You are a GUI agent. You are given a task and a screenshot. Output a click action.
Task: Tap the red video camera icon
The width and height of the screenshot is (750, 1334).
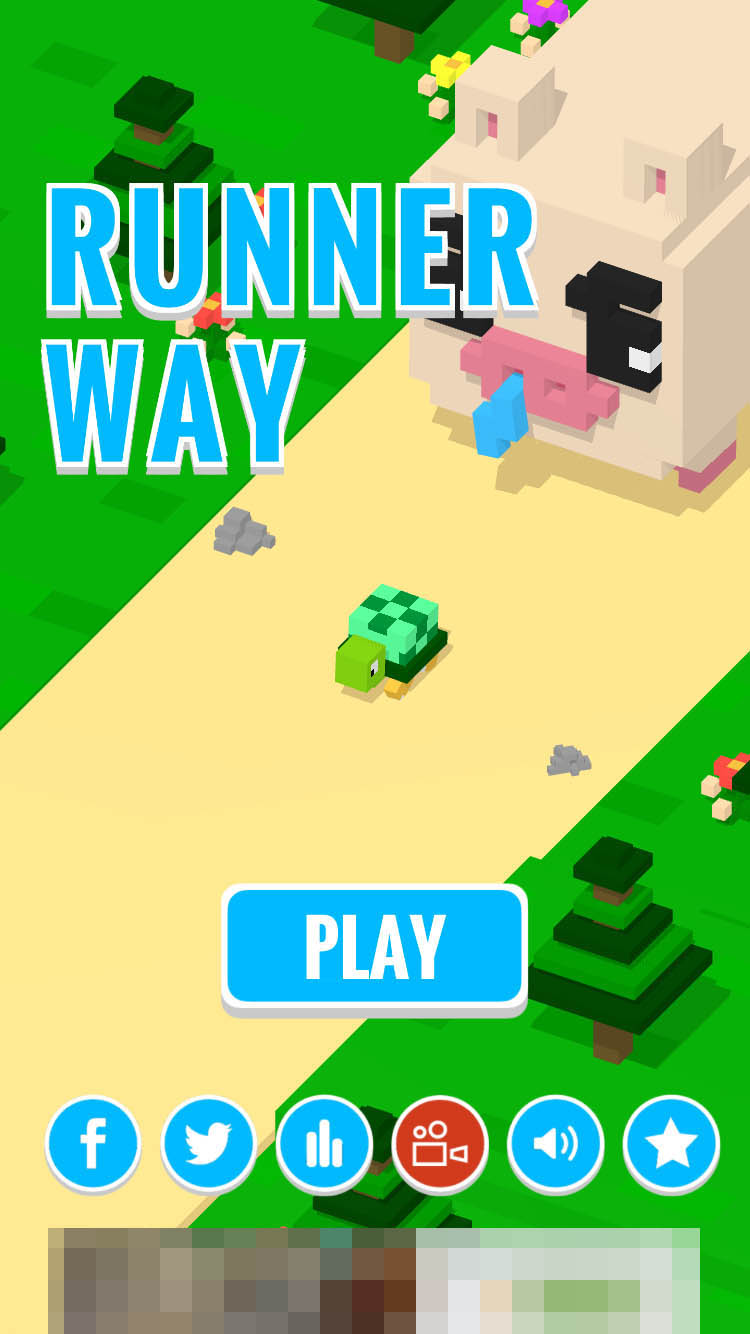(440, 1144)
